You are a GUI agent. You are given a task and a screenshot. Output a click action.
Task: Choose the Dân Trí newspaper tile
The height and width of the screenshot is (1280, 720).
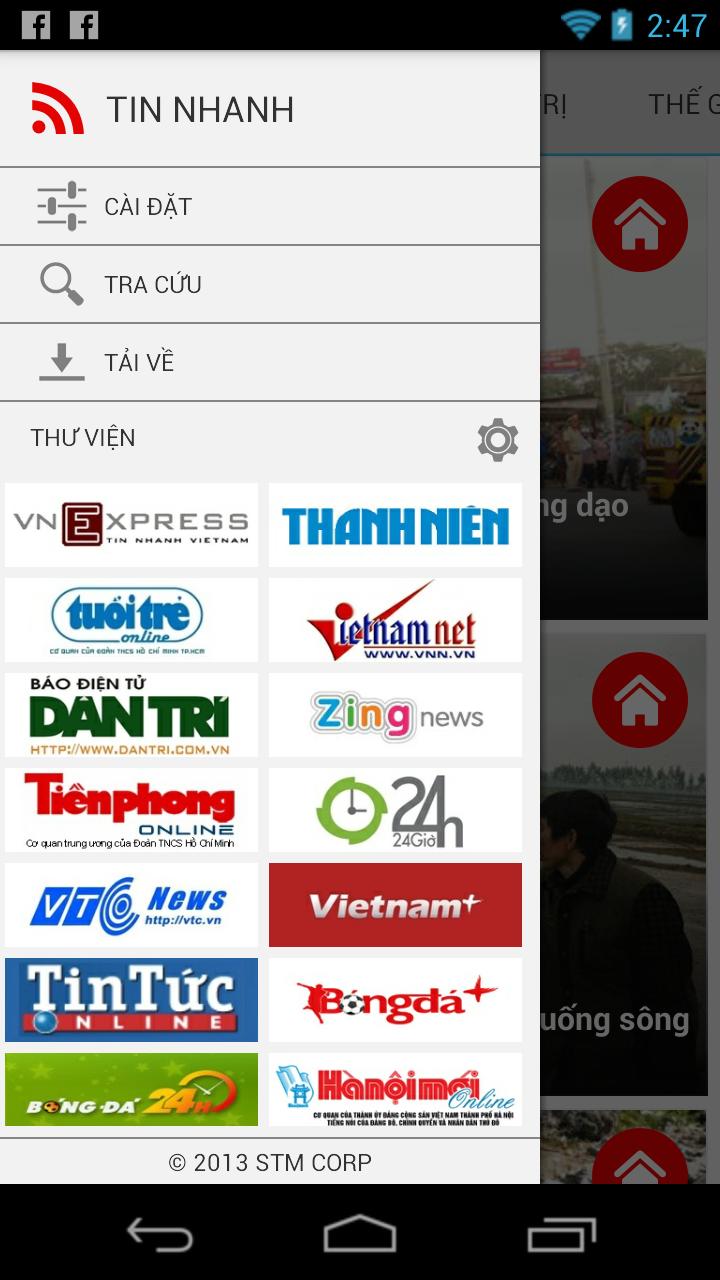click(x=131, y=715)
